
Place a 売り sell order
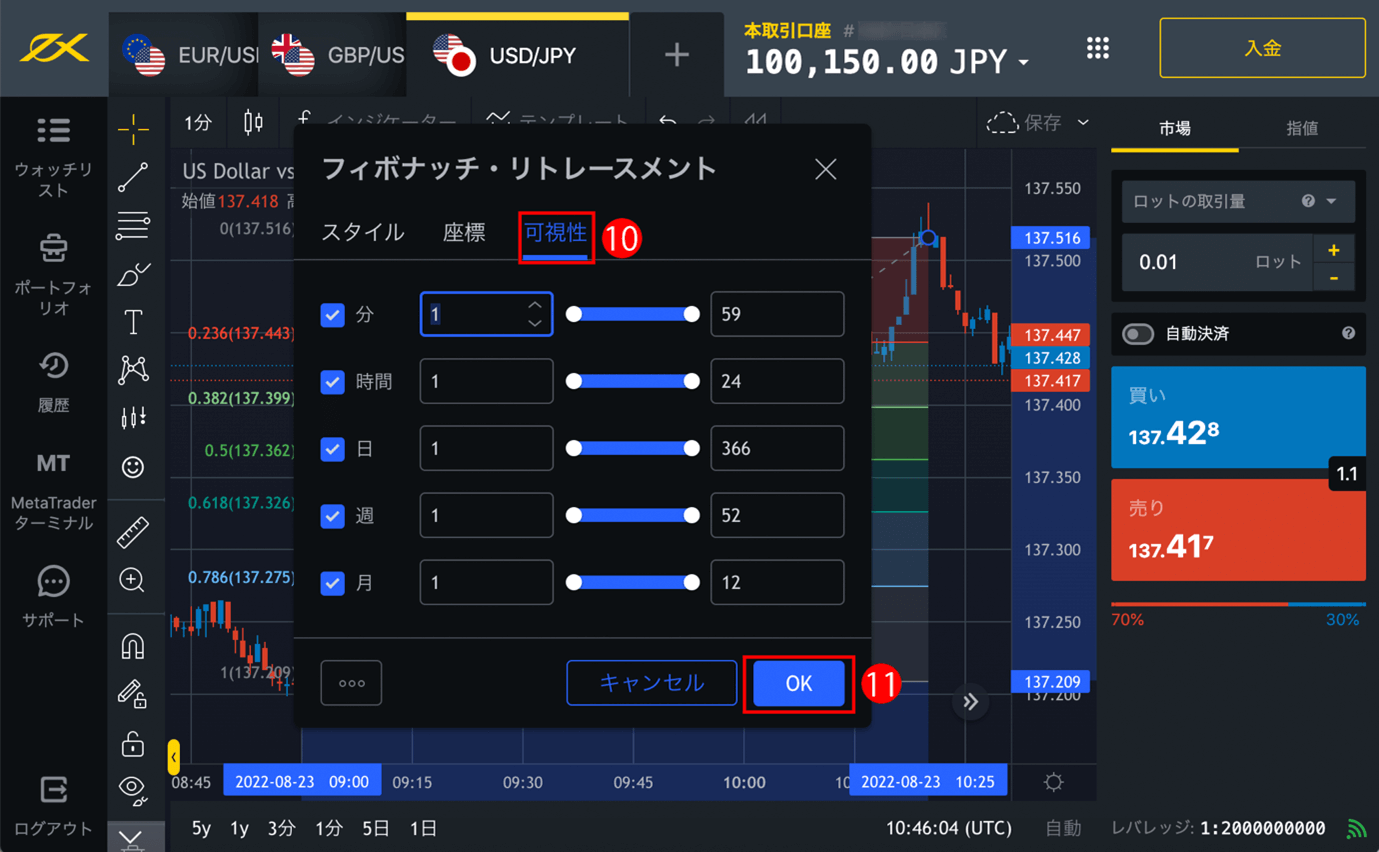(1237, 530)
